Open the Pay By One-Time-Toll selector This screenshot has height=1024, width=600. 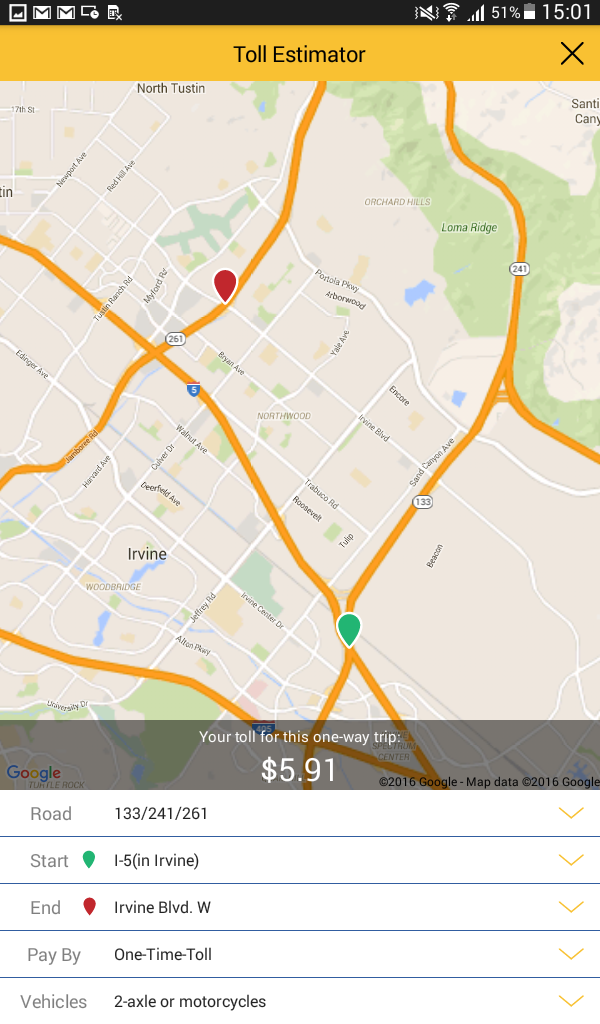click(300, 954)
